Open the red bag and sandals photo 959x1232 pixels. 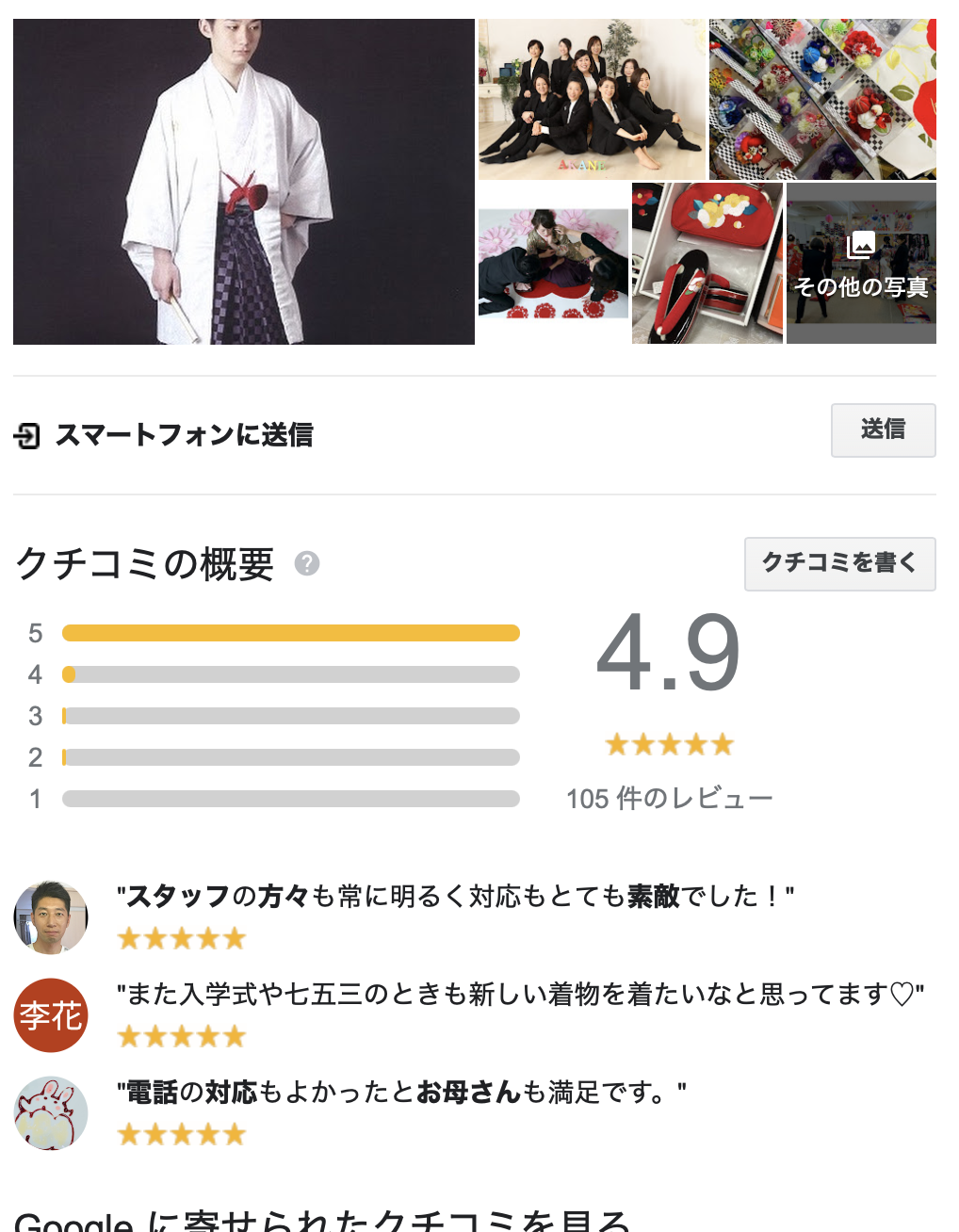(x=707, y=263)
